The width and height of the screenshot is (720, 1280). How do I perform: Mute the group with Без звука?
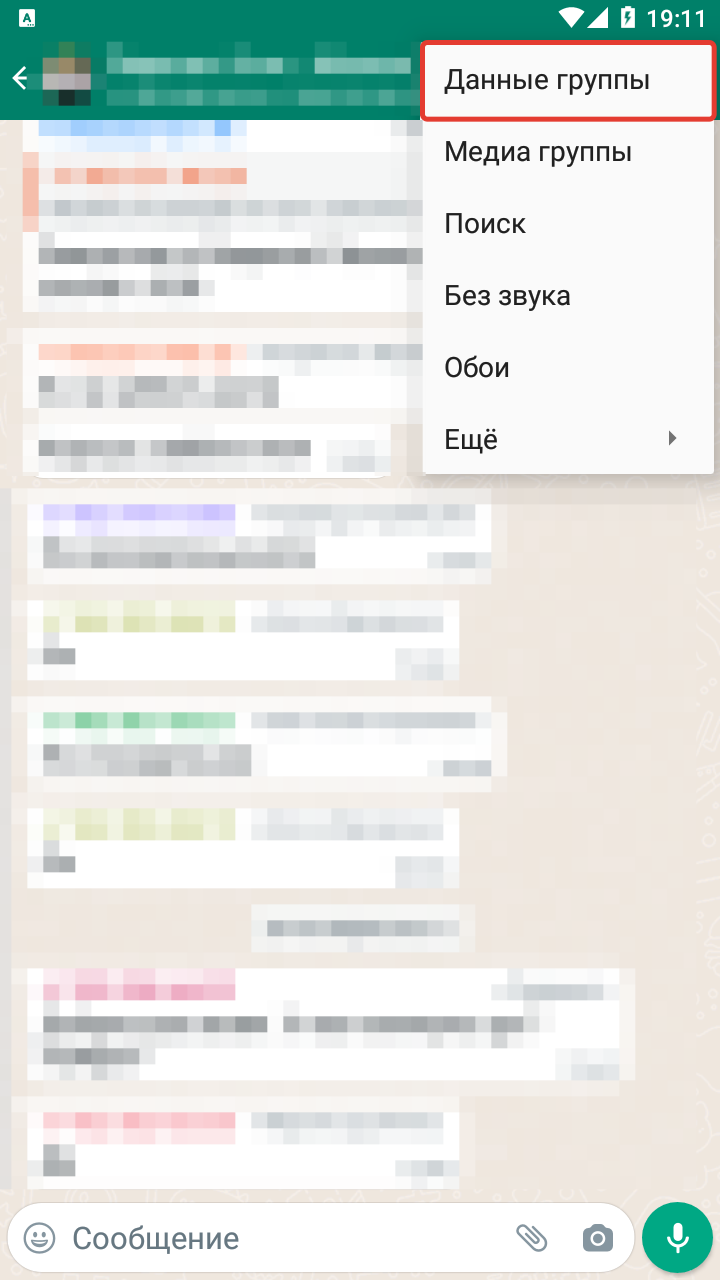(x=568, y=296)
